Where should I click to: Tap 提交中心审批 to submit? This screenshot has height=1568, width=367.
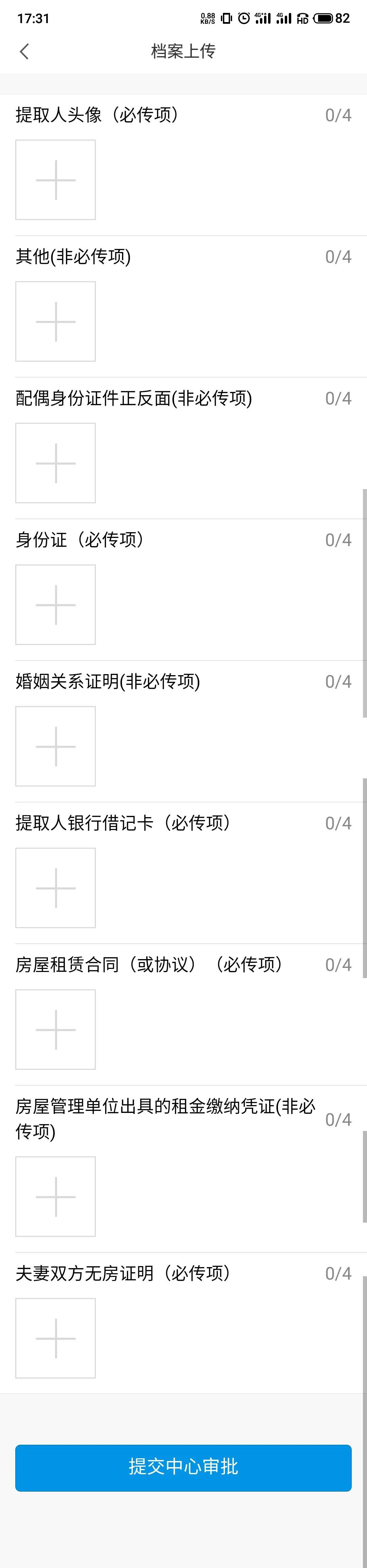point(183,1467)
